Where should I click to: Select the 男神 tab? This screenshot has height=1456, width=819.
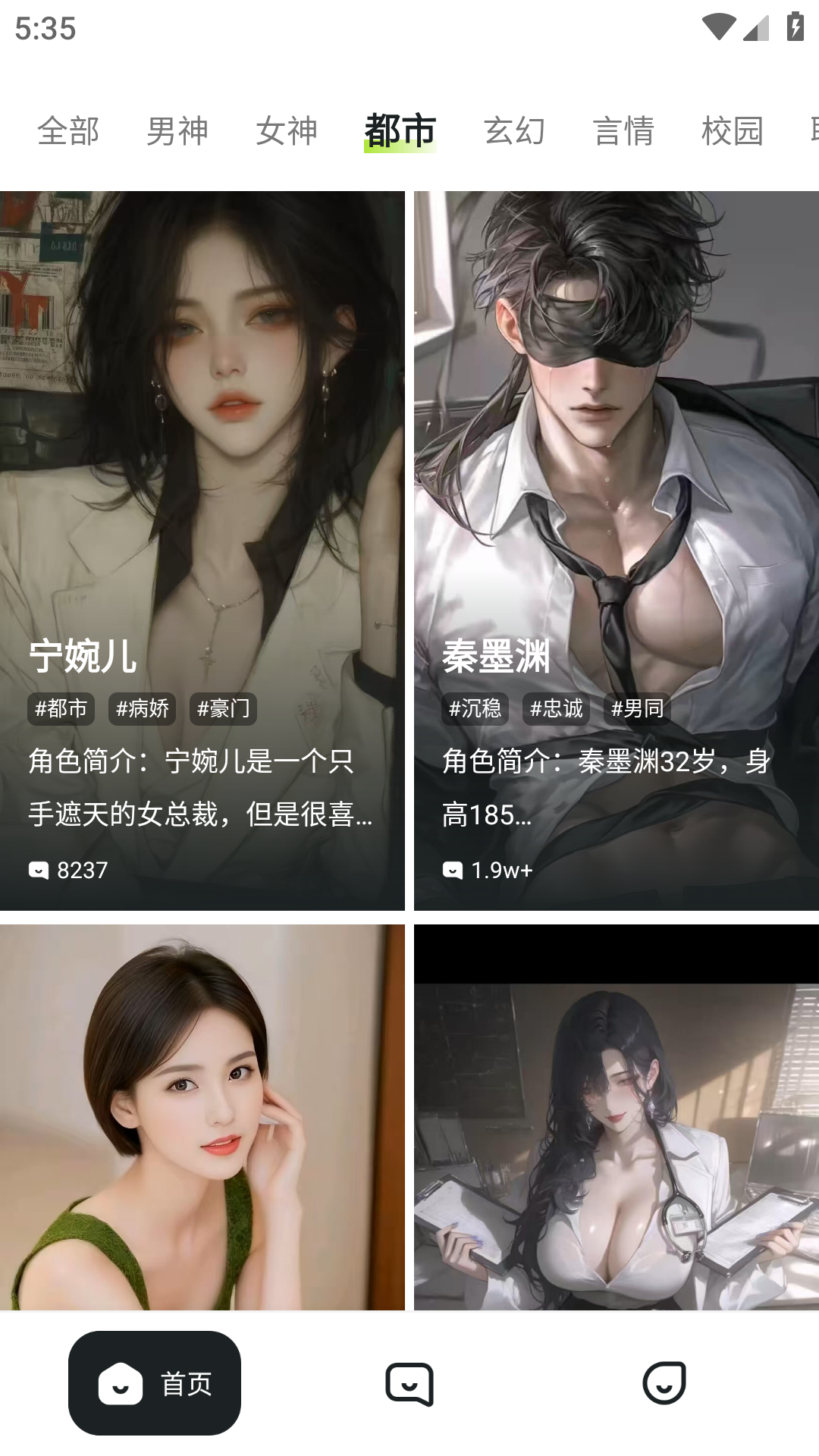tap(177, 131)
